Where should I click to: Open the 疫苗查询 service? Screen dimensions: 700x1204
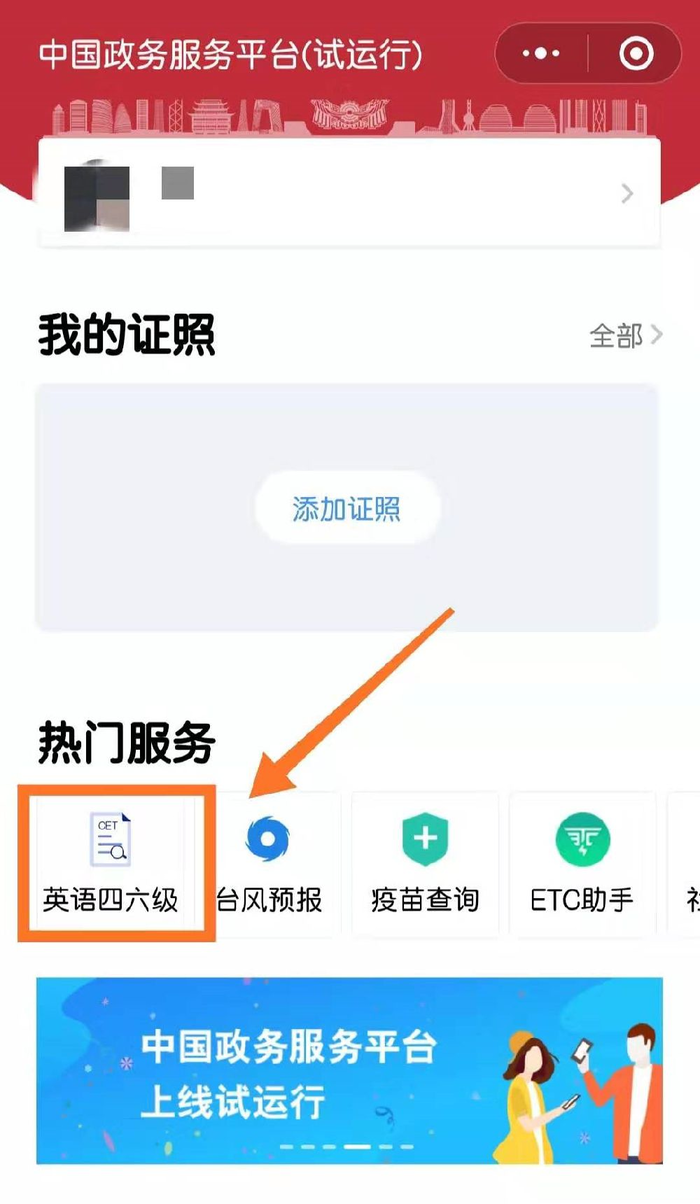(425, 864)
